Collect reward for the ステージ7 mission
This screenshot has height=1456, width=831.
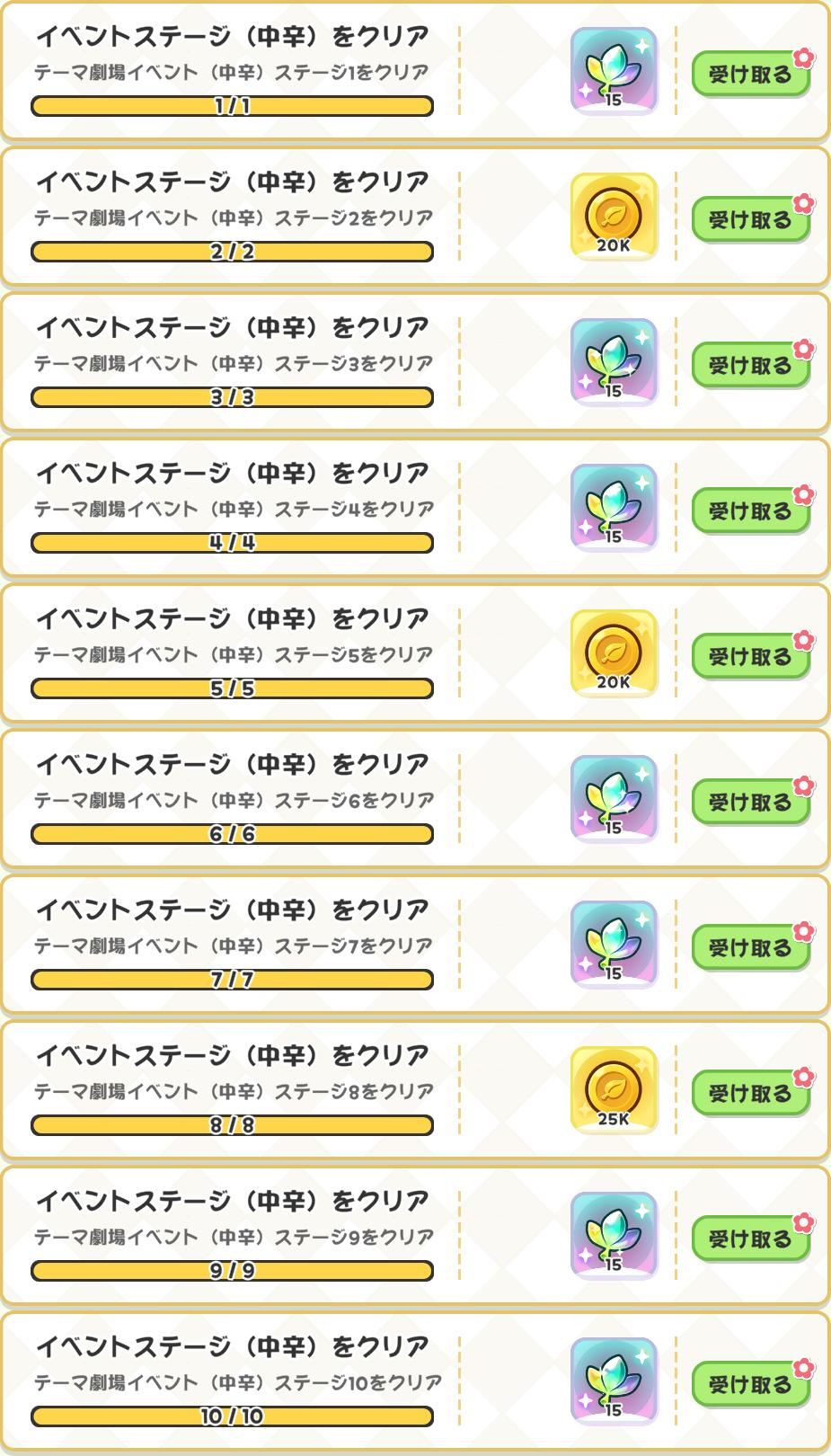[x=750, y=948]
